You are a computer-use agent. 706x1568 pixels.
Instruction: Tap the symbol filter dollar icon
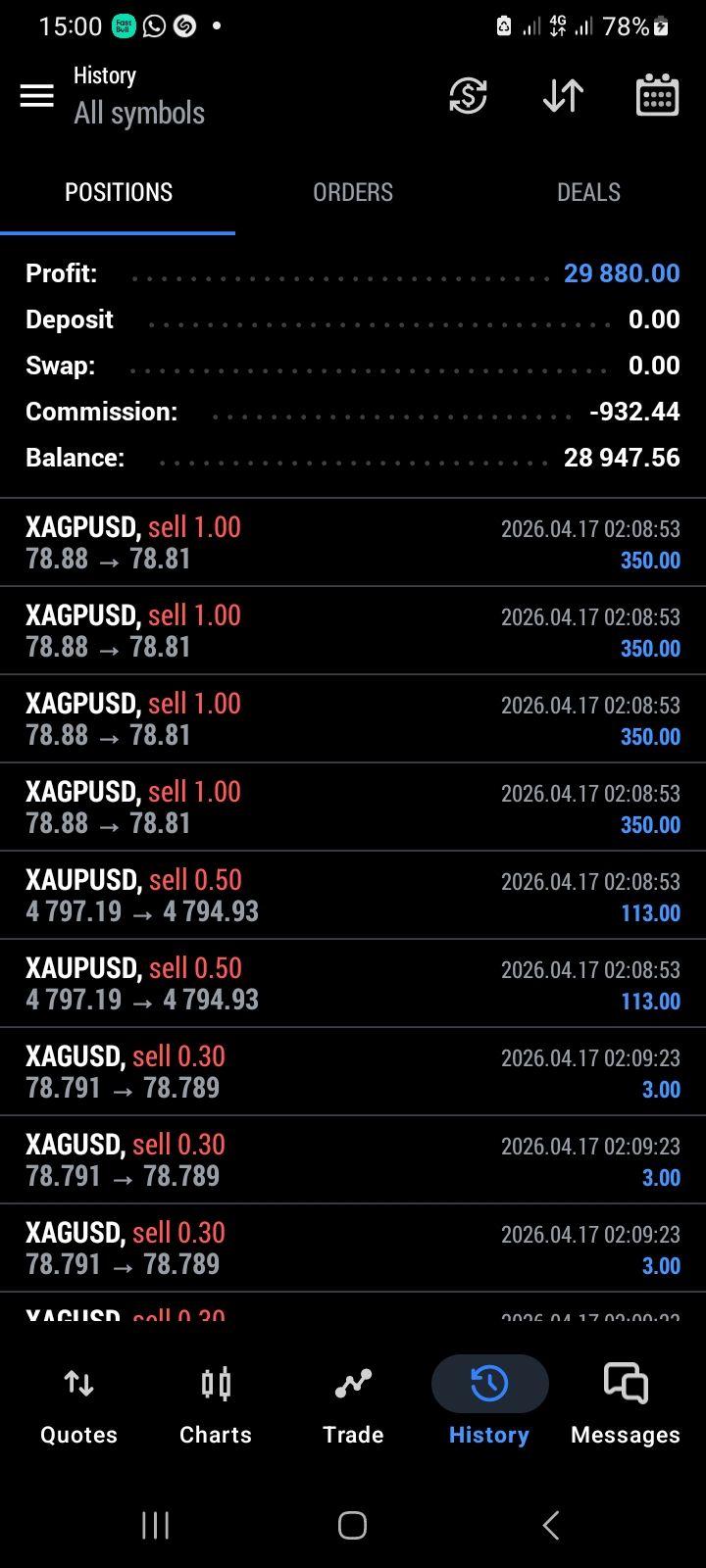point(468,95)
